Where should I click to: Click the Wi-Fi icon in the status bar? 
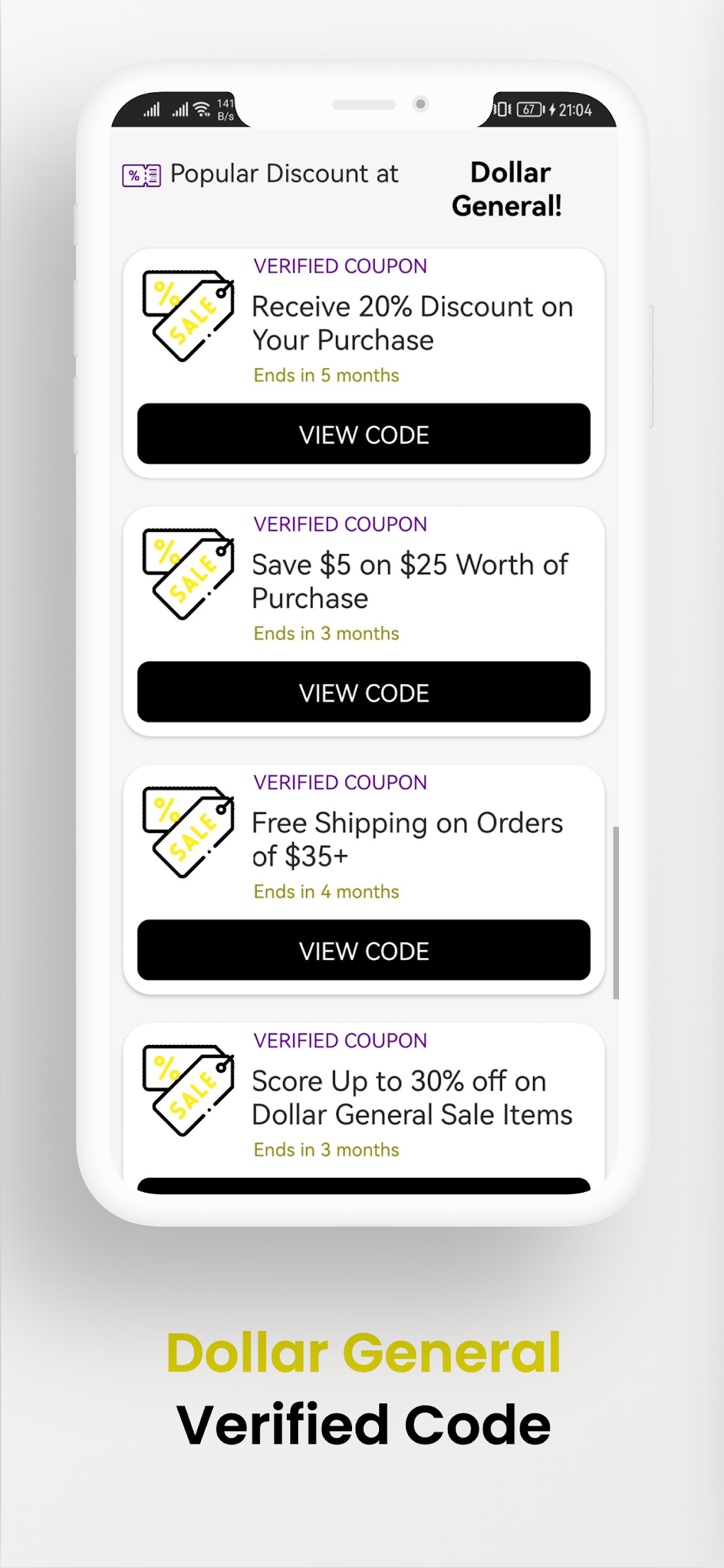coord(202,108)
